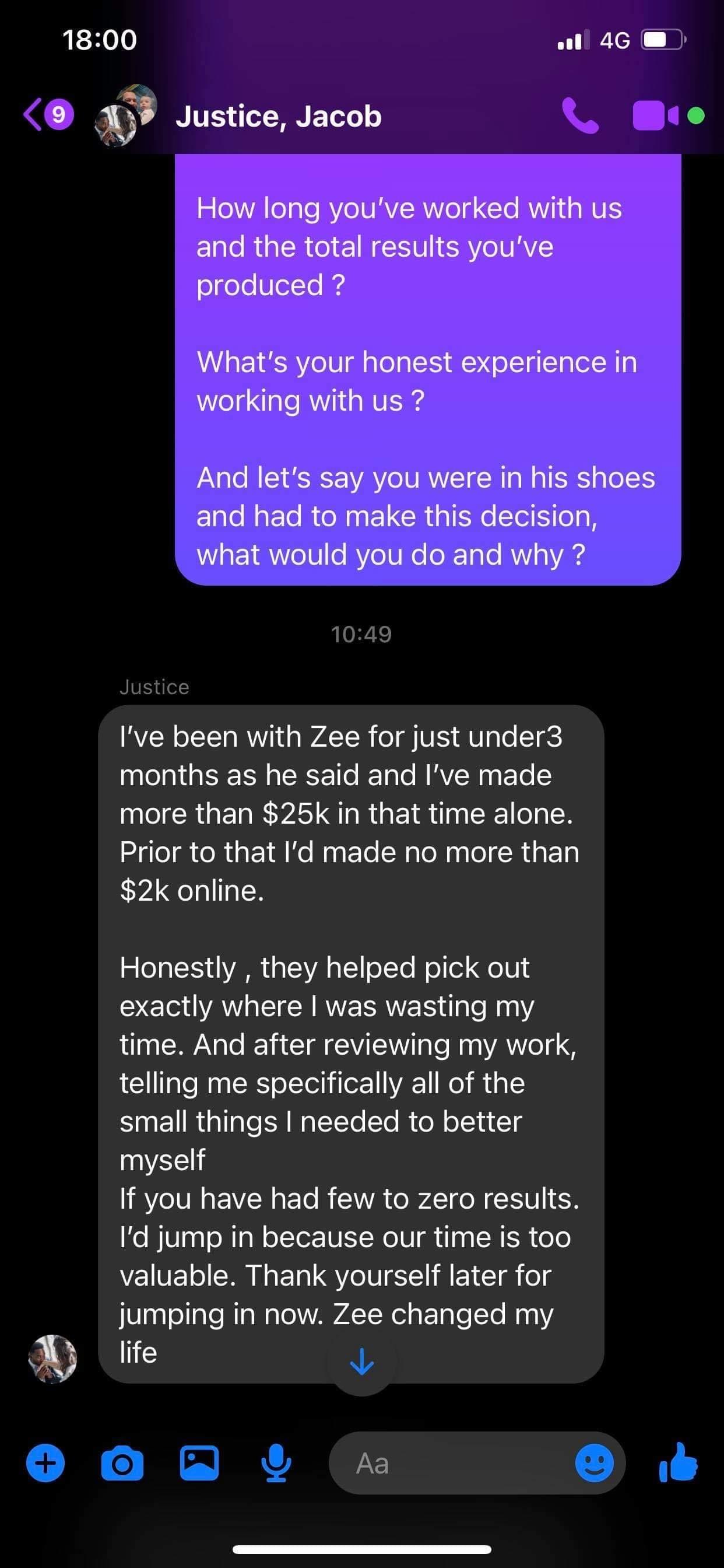Start a video call with the group
Image resolution: width=724 pixels, height=1568 pixels.
(655, 116)
